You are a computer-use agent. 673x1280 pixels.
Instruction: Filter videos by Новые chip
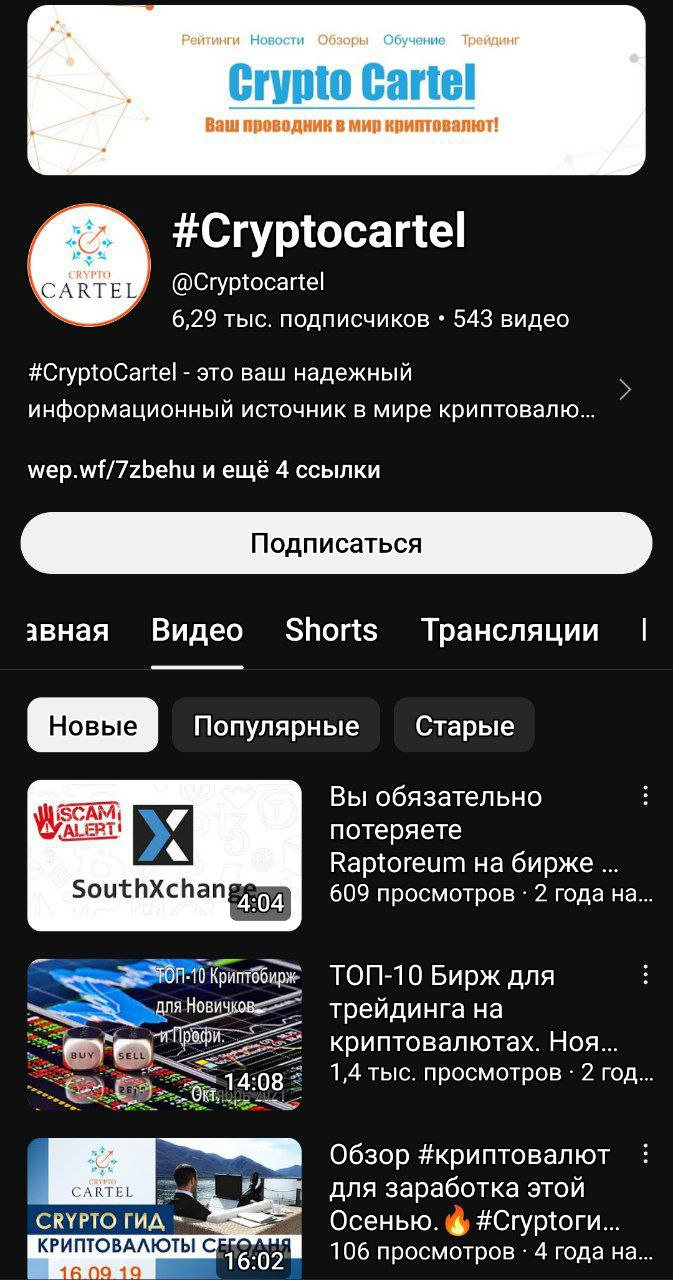(x=92, y=725)
